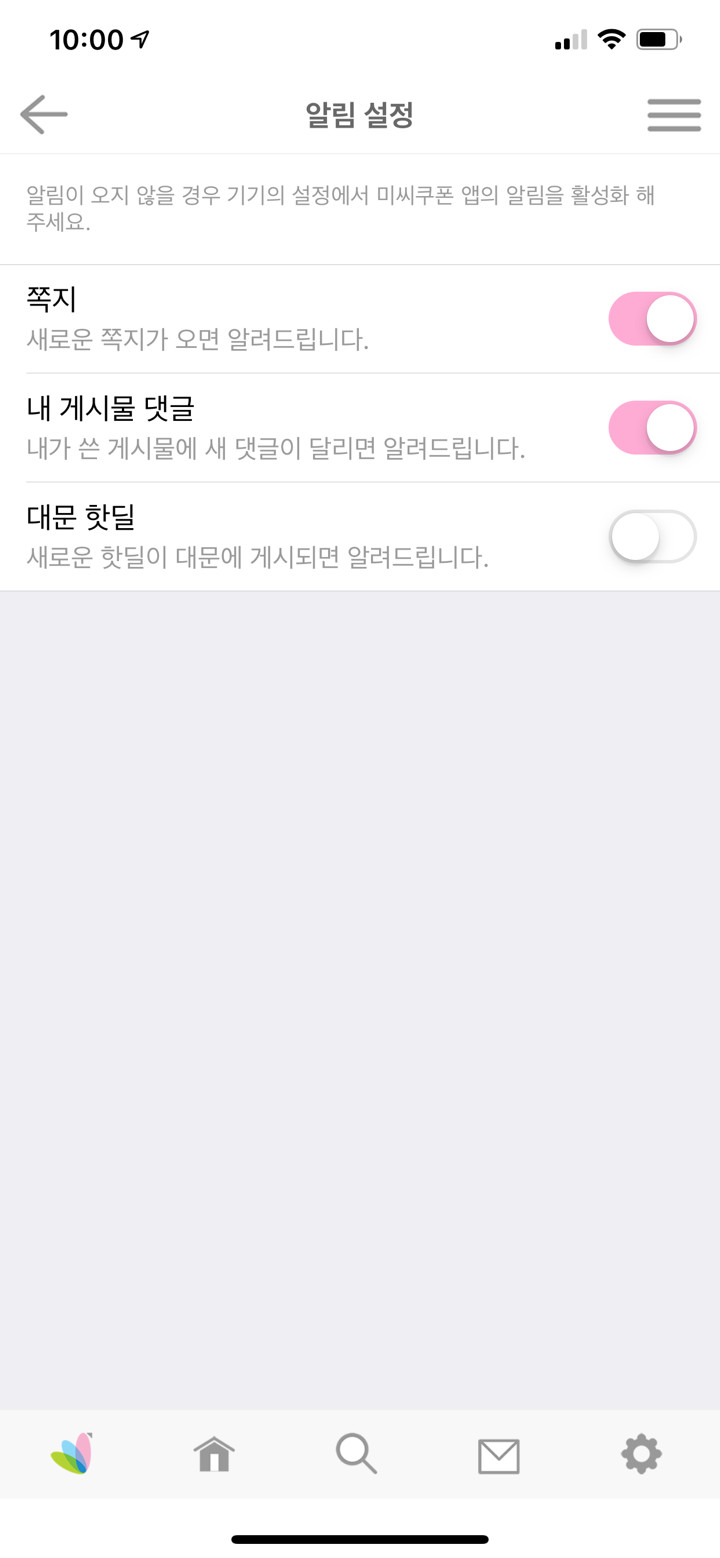Screen dimensions: 720x1558
Task: Tap the home indicator bar at bottom
Action: click(x=360, y=1539)
